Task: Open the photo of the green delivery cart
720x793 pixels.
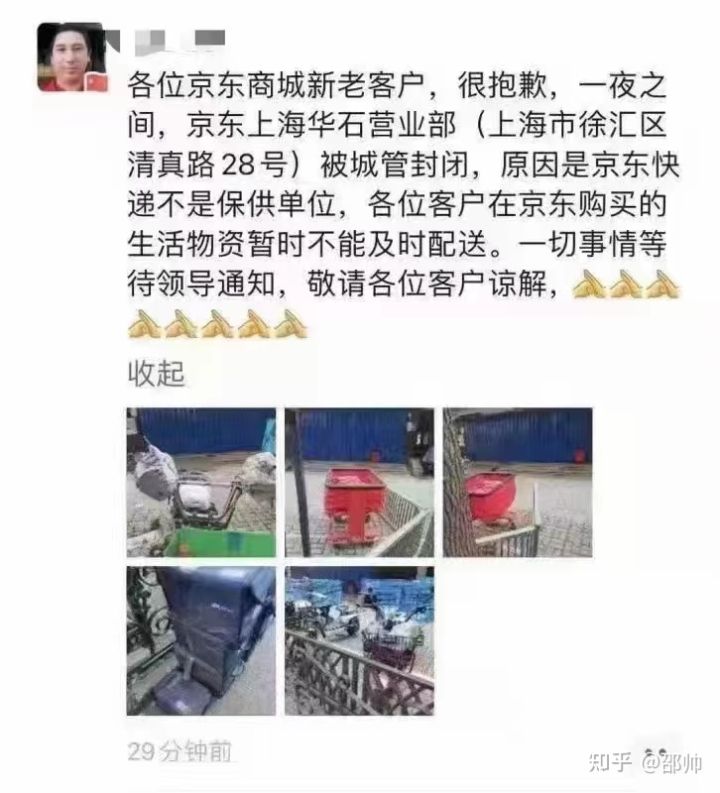Action: pyautogui.click(x=196, y=482)
